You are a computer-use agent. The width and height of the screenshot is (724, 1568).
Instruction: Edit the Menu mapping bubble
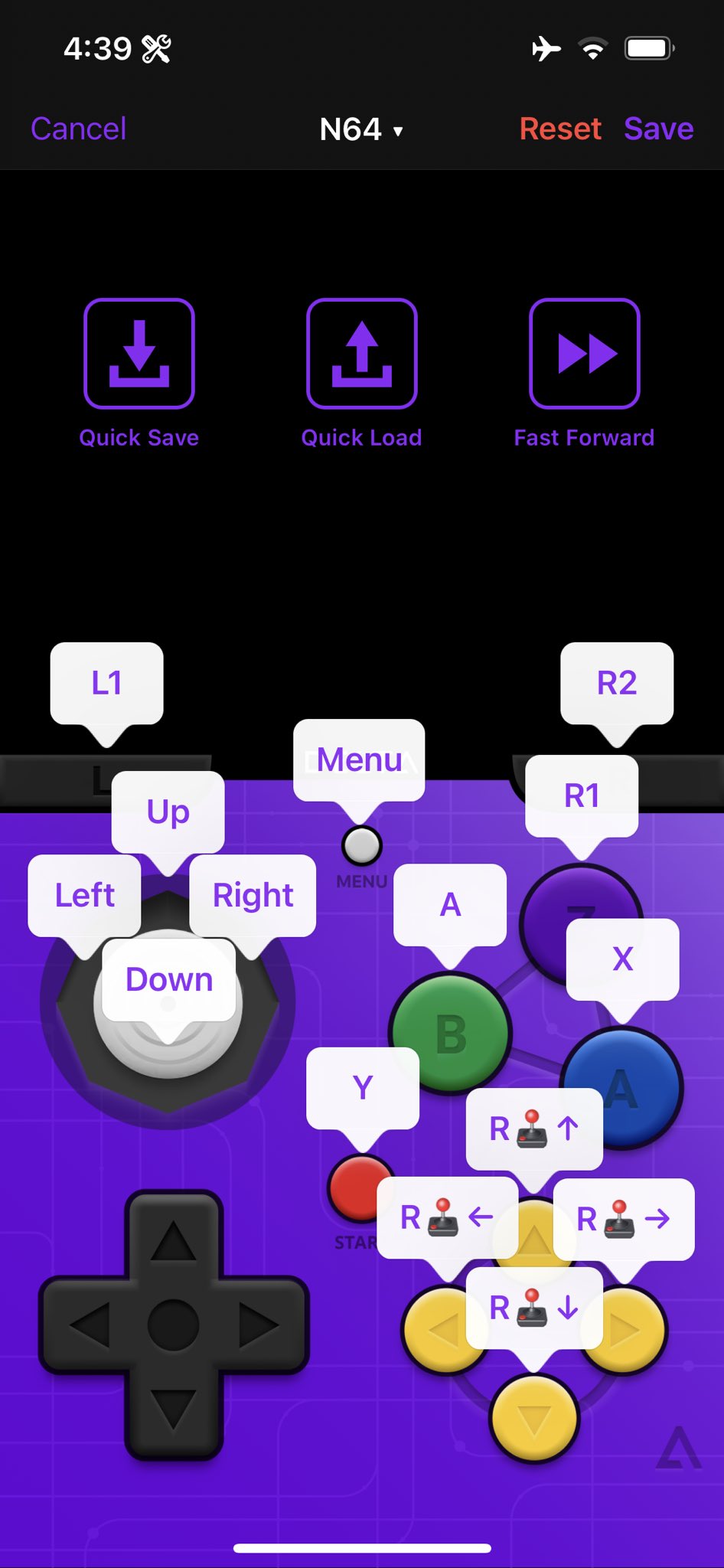tap(359, 759)
